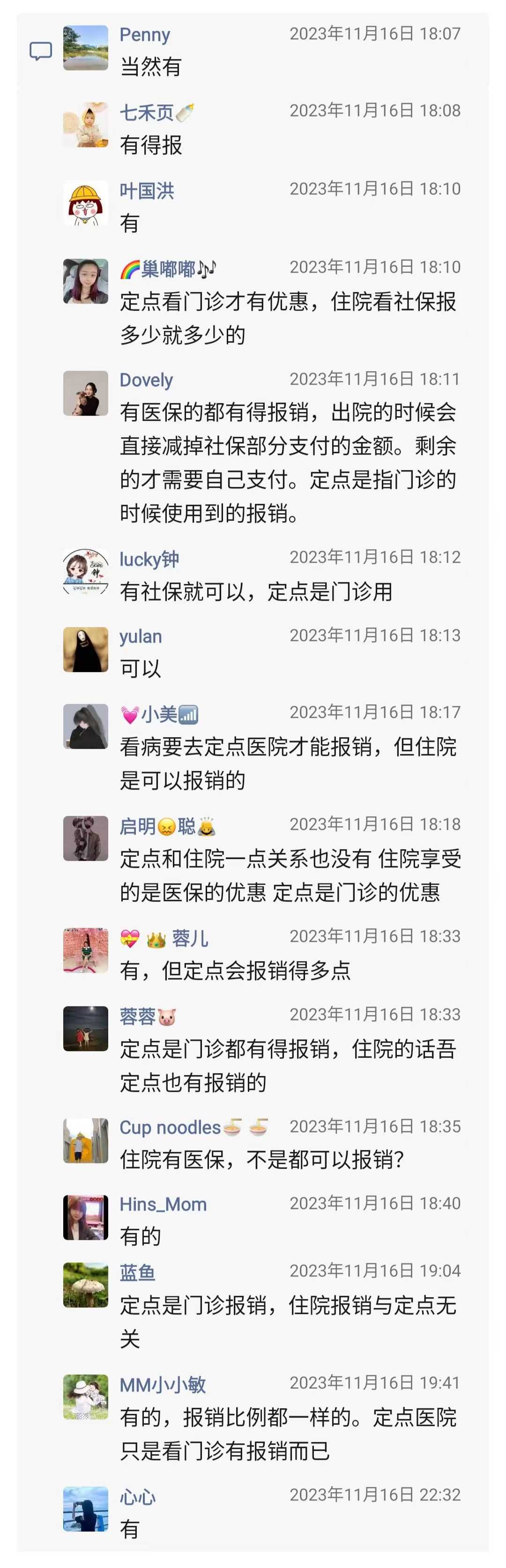The image size is (506, 1568).
Task: Tap the username 心心
Action: (138, 1497)
